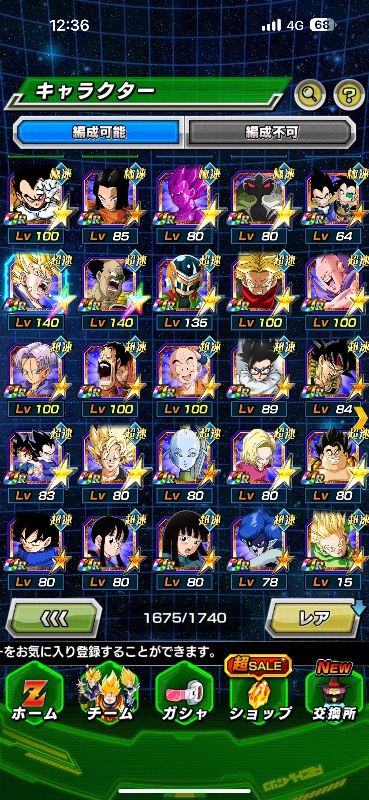Open the ショップ tab
This screenshot has width=369, height=800.
click(260, 694)
